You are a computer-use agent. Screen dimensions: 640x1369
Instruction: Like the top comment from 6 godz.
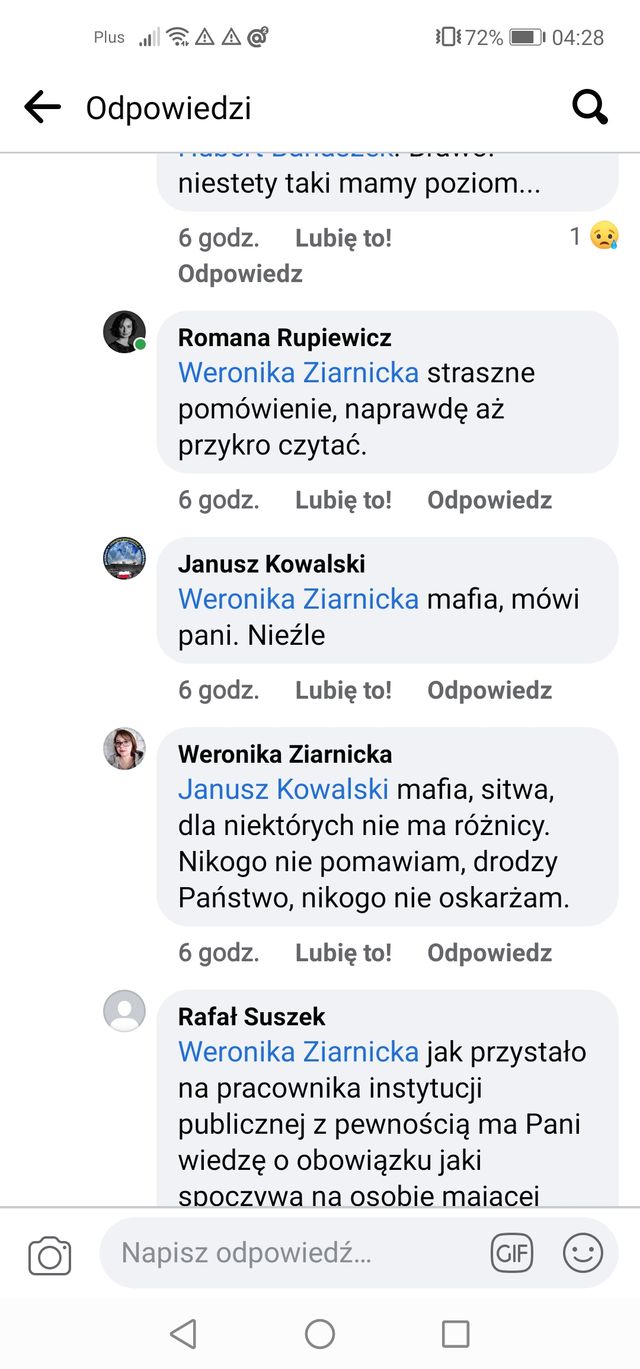pyautogui.click(x=343, y=238)
